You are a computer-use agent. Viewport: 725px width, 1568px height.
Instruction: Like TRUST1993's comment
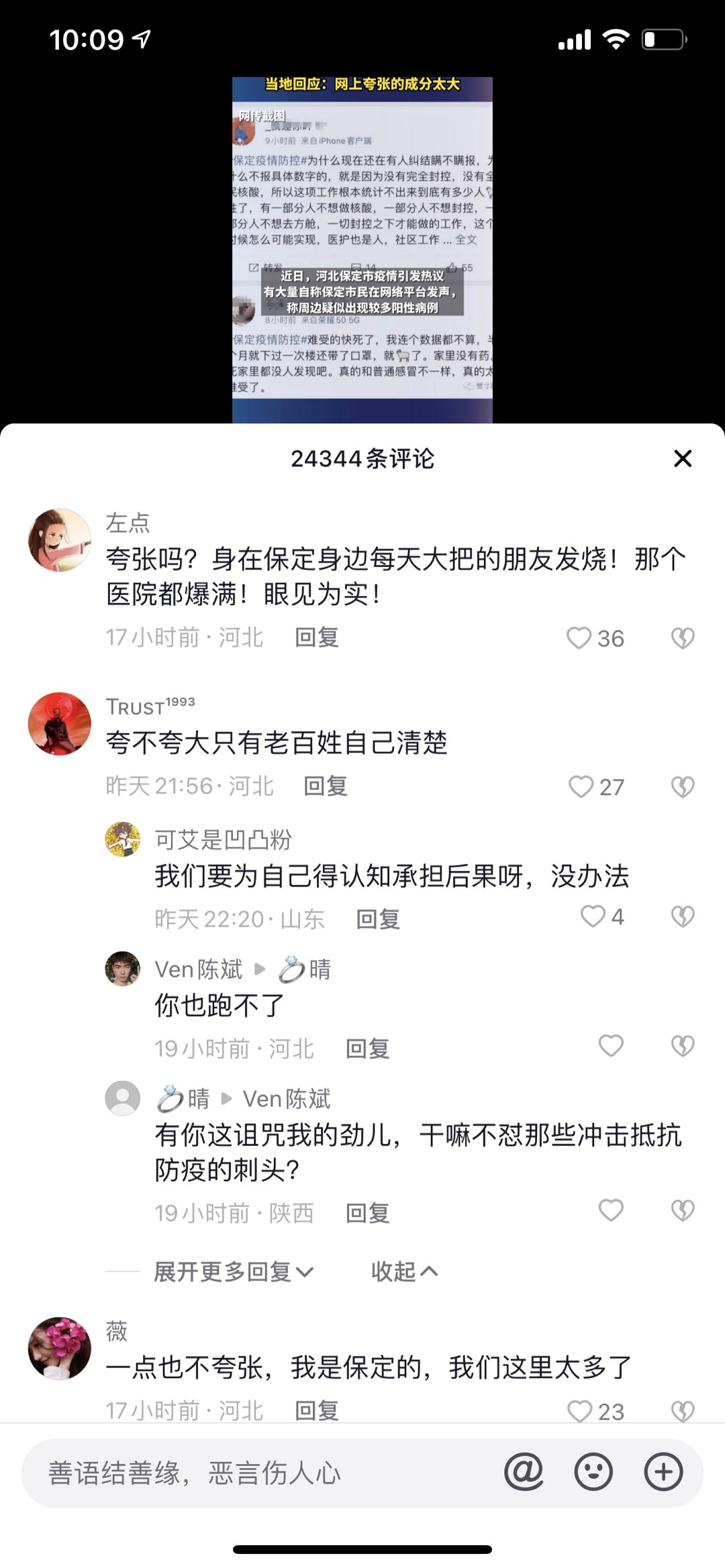click(581, 786)
